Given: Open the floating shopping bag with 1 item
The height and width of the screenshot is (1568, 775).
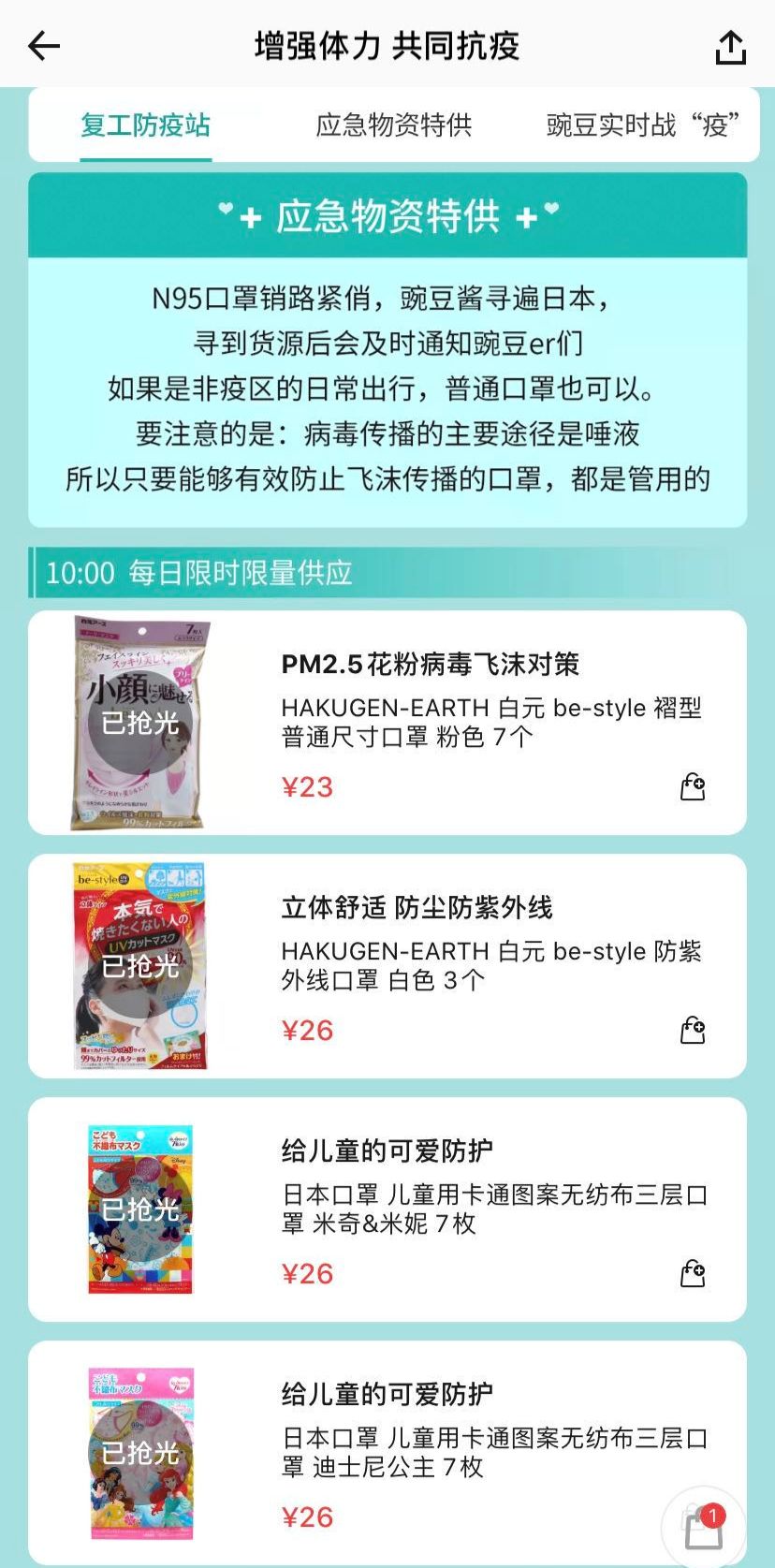Looking at the screenshot, I should click(x=703, y=1528).
